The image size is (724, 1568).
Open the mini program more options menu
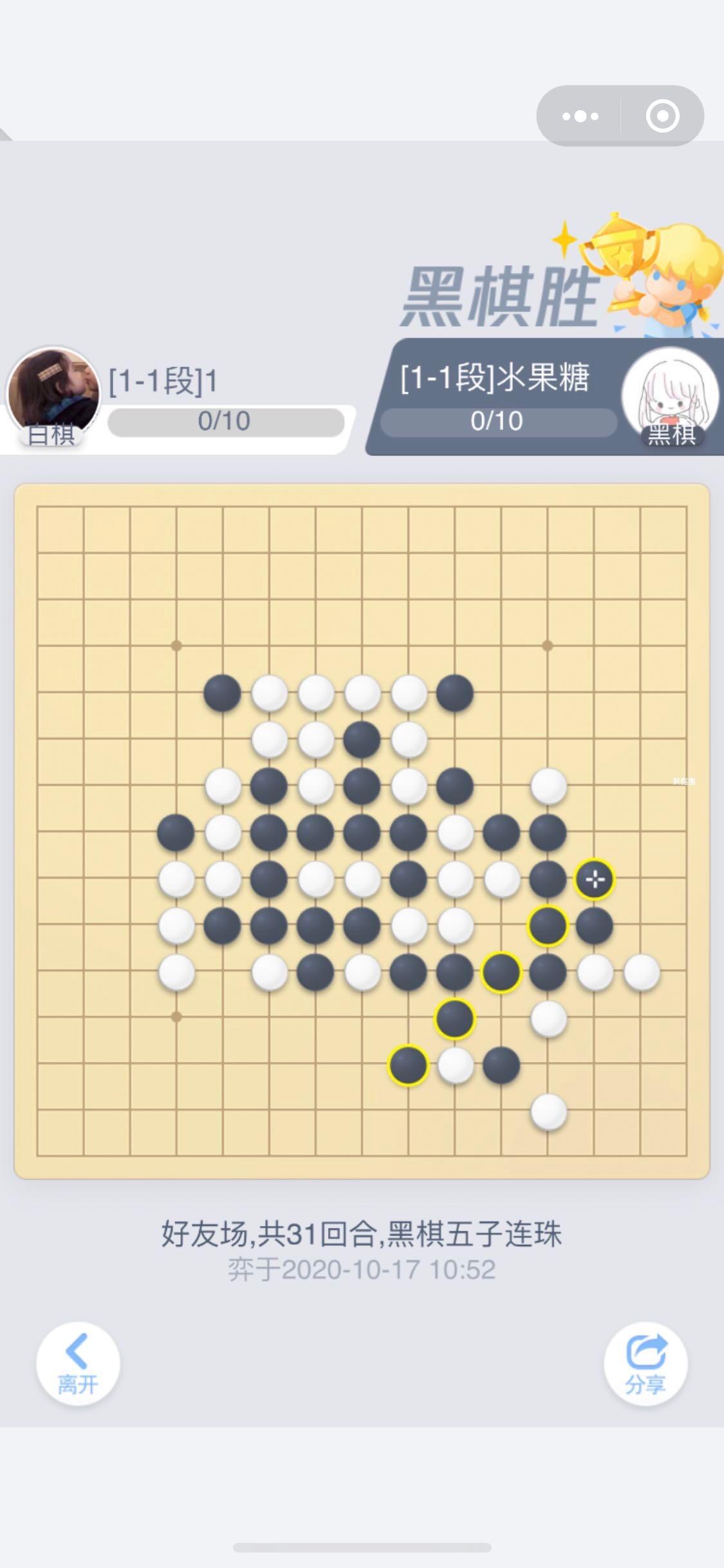point(580,117)
